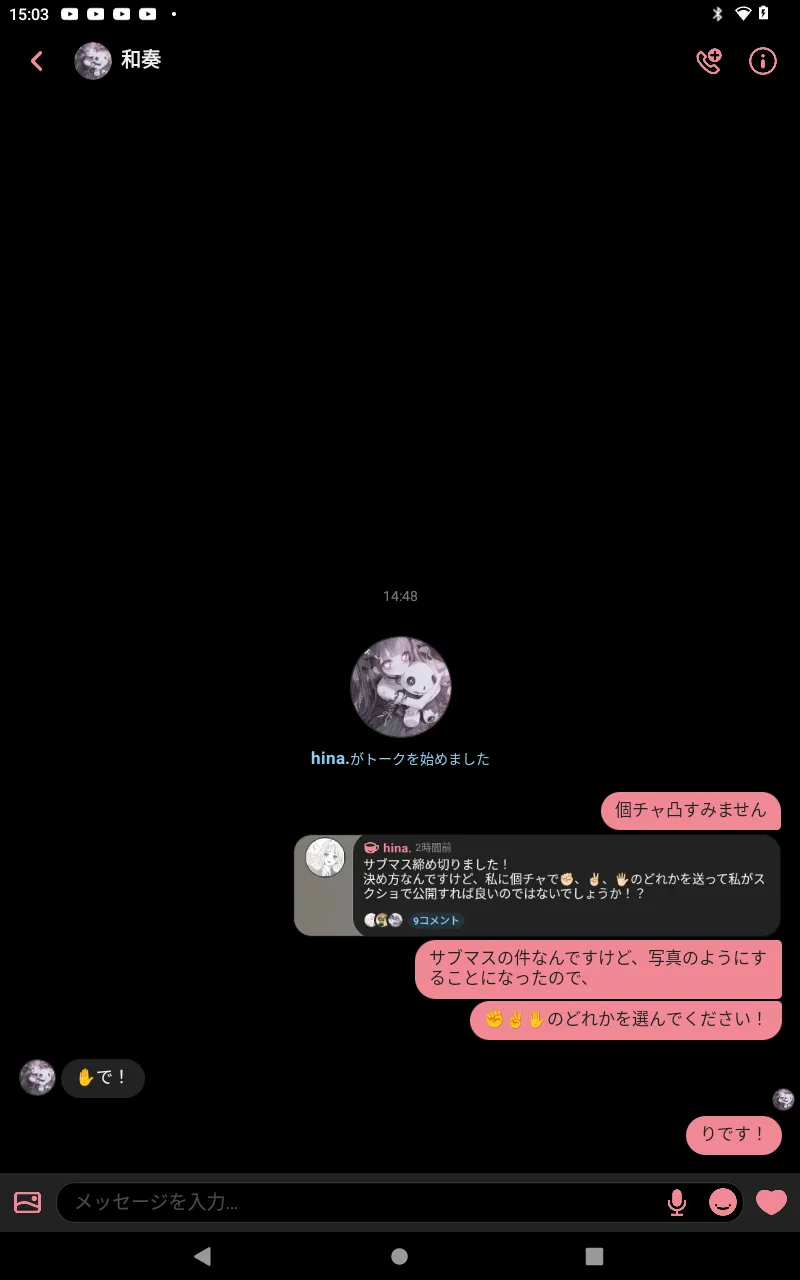
Task: Start a call with the phone icon
Action: (709, 61)
